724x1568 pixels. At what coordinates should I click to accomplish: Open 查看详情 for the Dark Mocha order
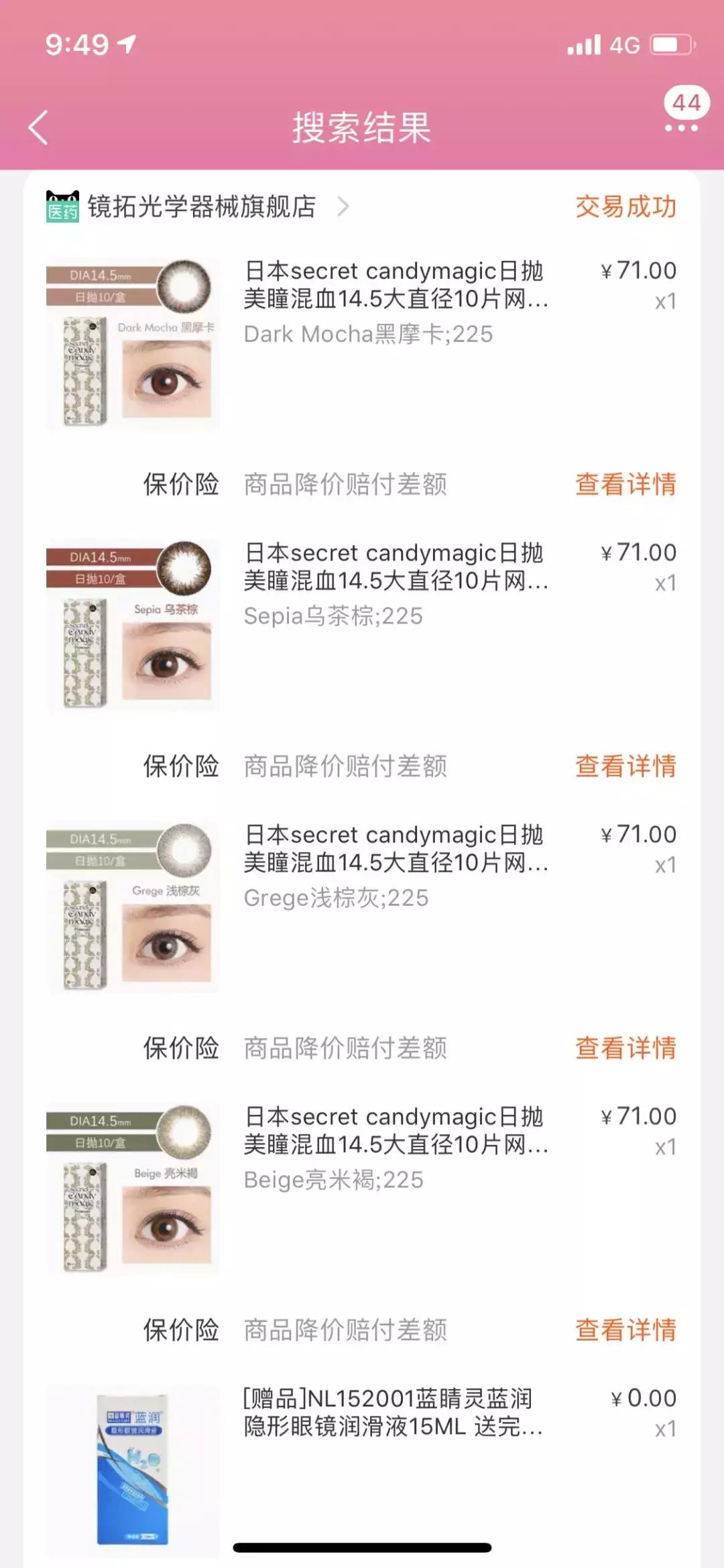(626, 485)
